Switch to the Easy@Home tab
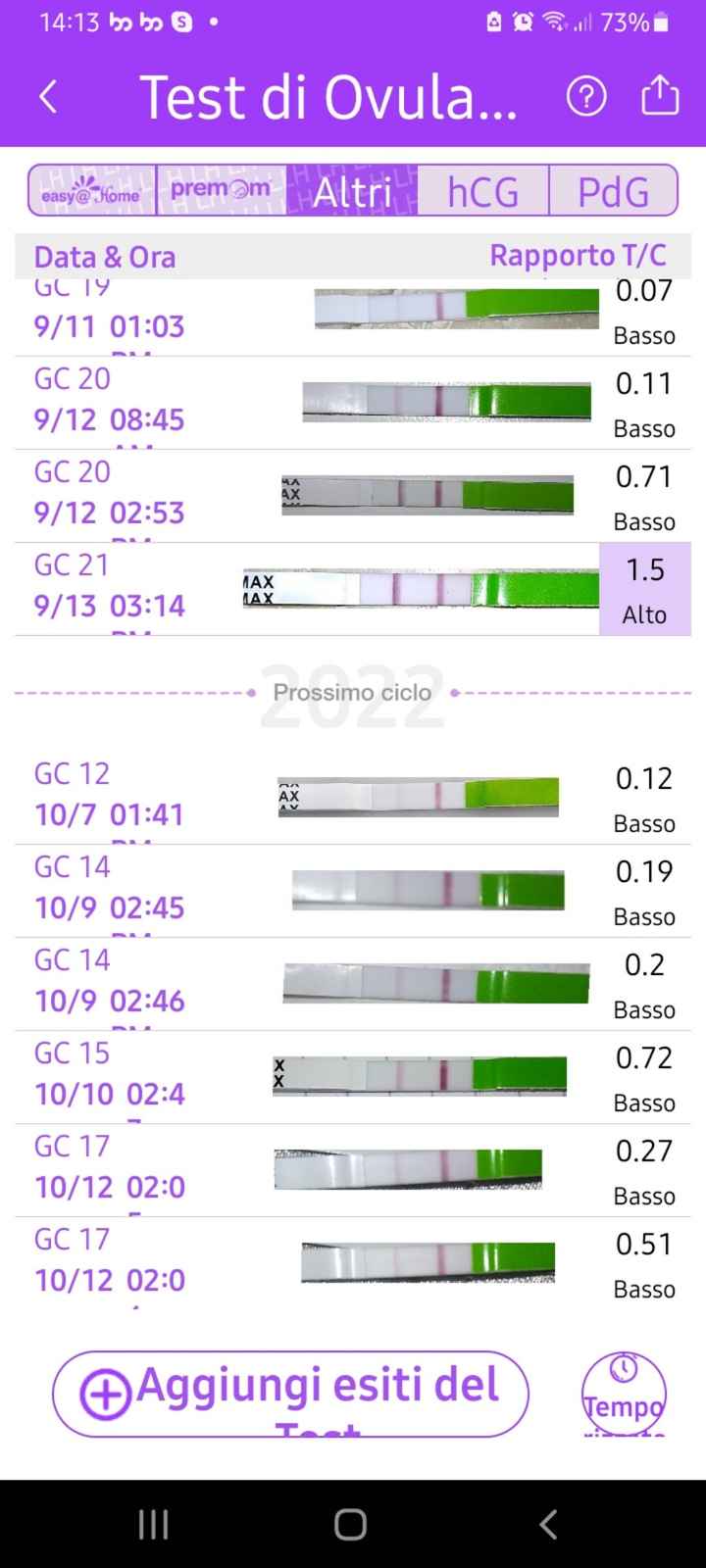 point(92,190)
